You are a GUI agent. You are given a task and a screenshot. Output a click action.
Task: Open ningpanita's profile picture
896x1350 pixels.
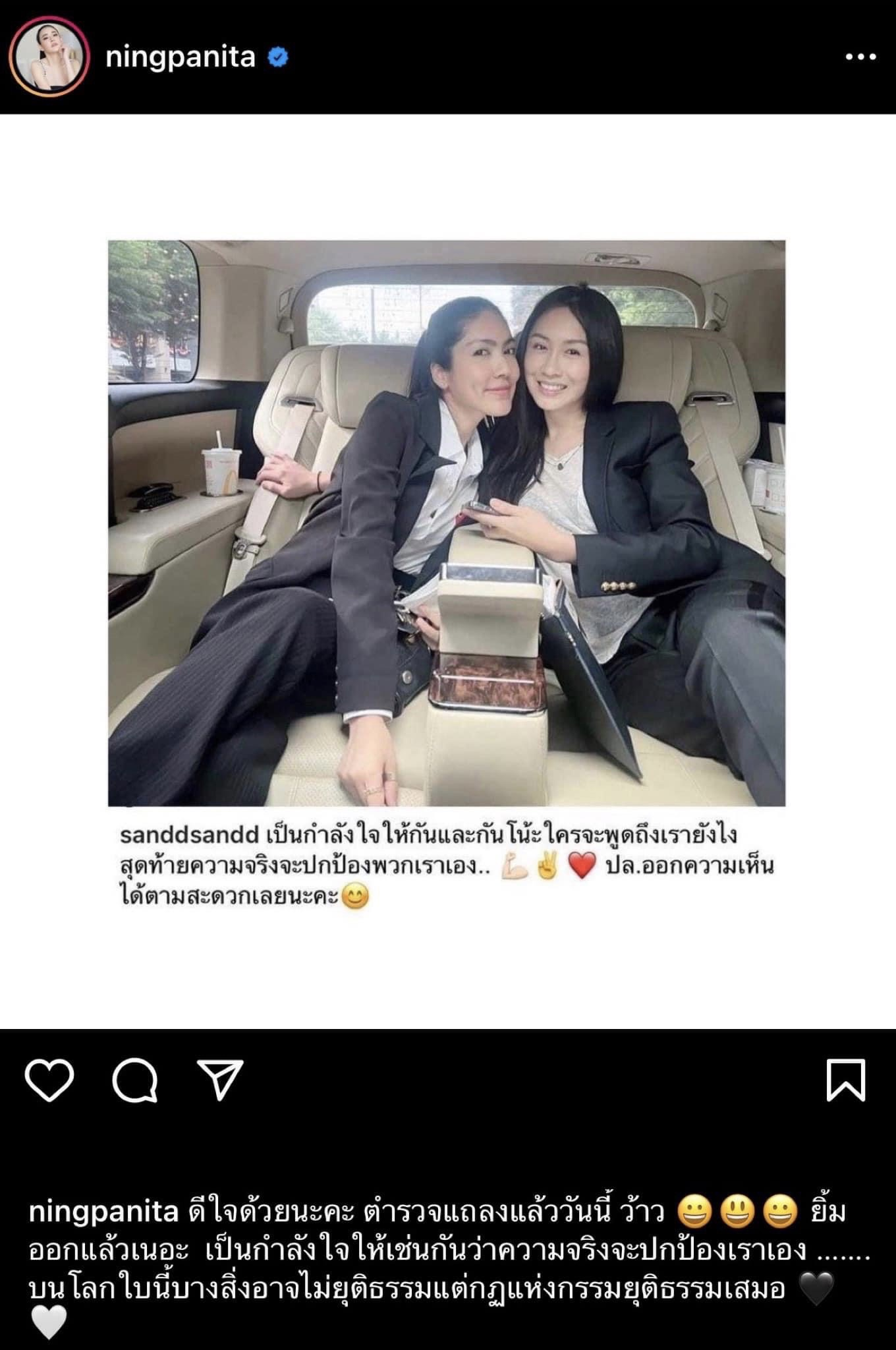click(48, 58)
